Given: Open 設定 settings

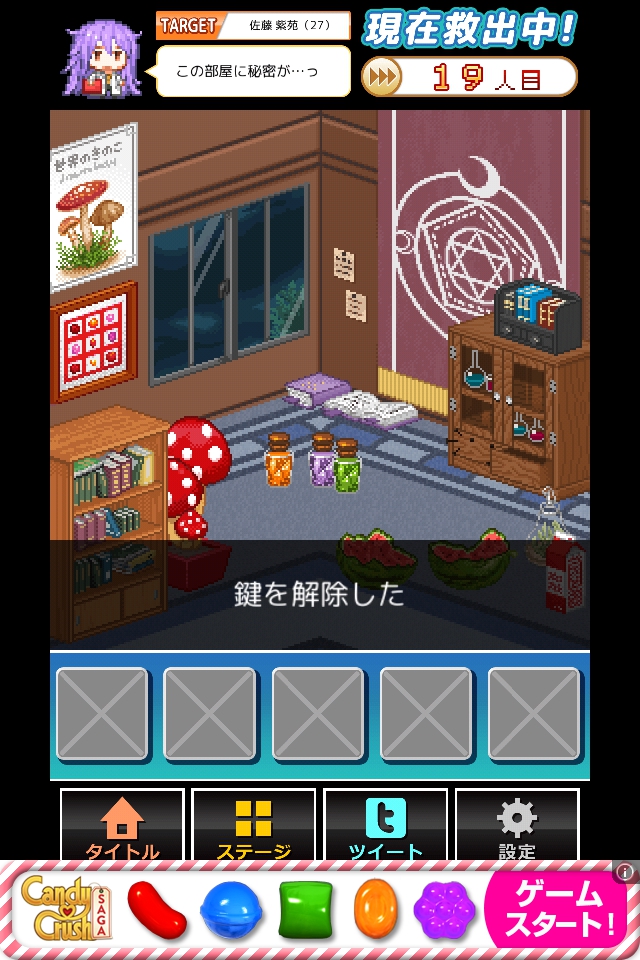Looking at the screenshot, I should (516, 826).
